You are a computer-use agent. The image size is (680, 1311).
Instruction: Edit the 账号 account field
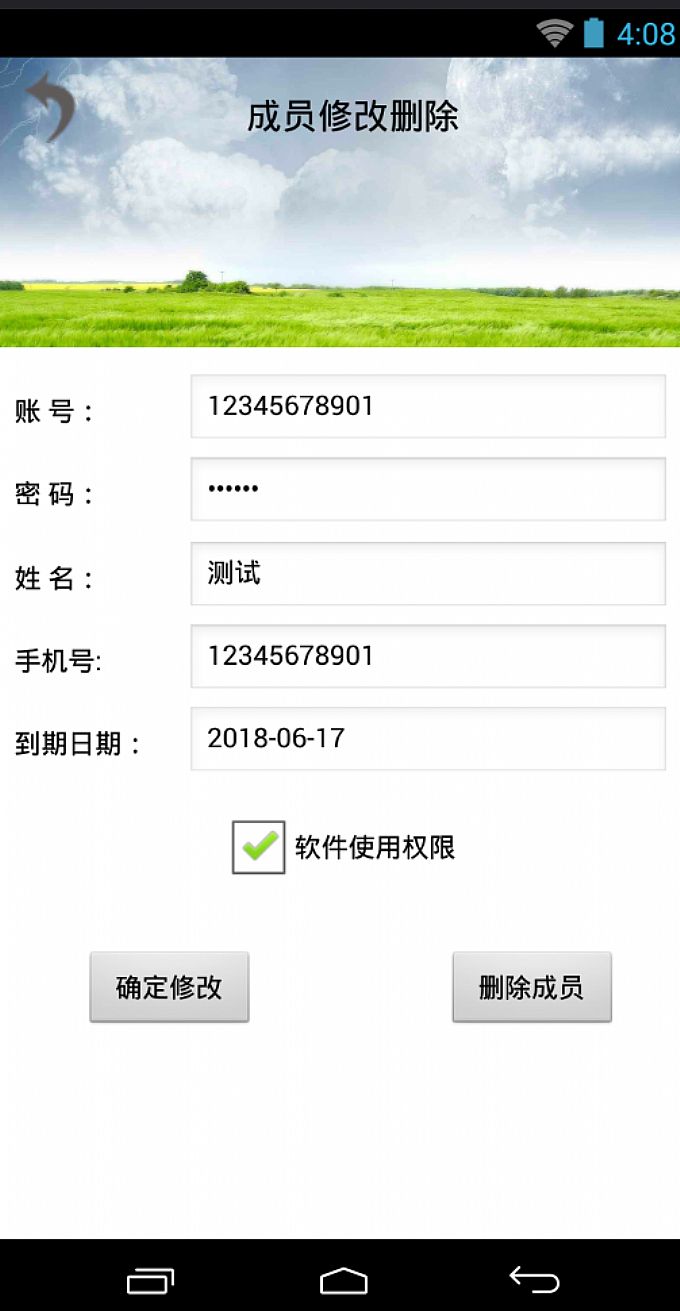tap(428, 406)
